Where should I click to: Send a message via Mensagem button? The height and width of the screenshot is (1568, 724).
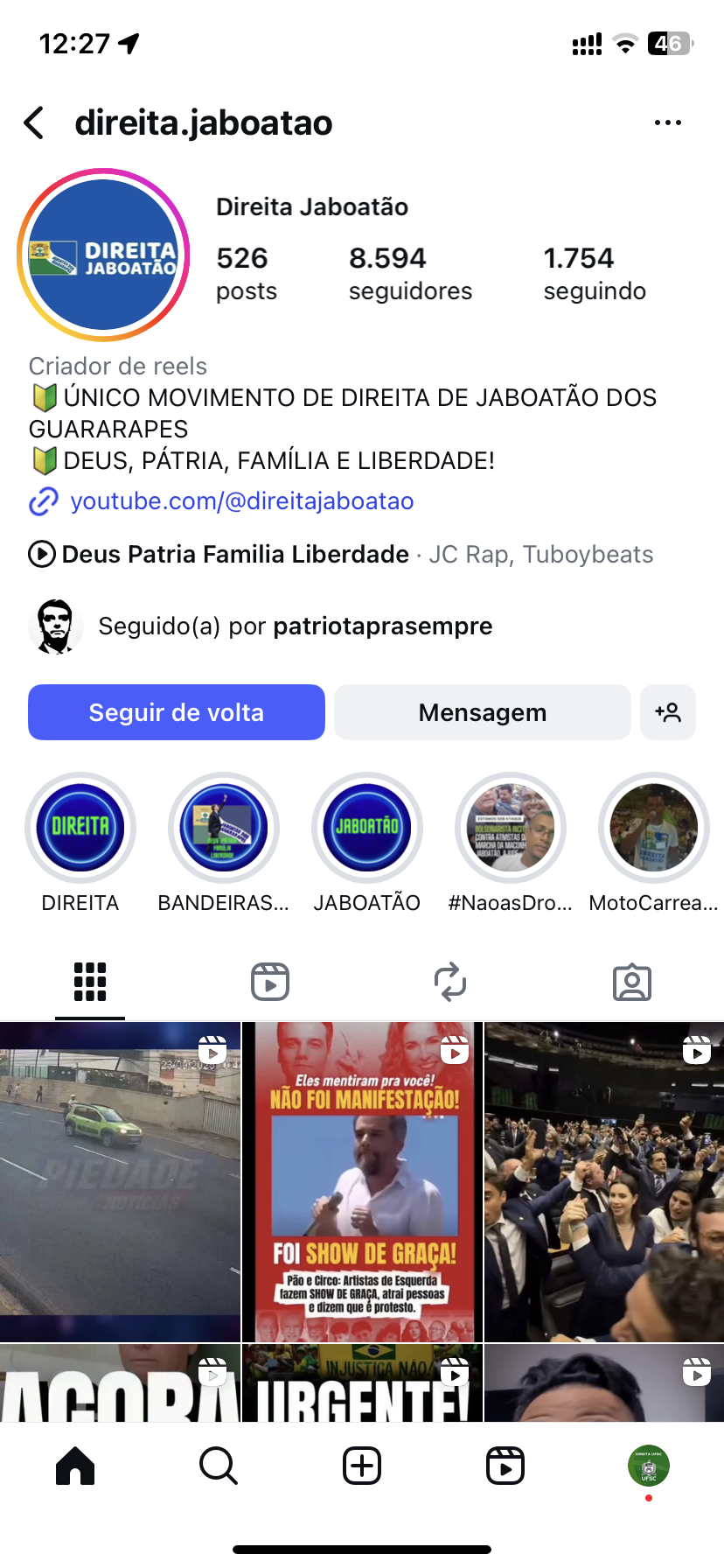482,712
